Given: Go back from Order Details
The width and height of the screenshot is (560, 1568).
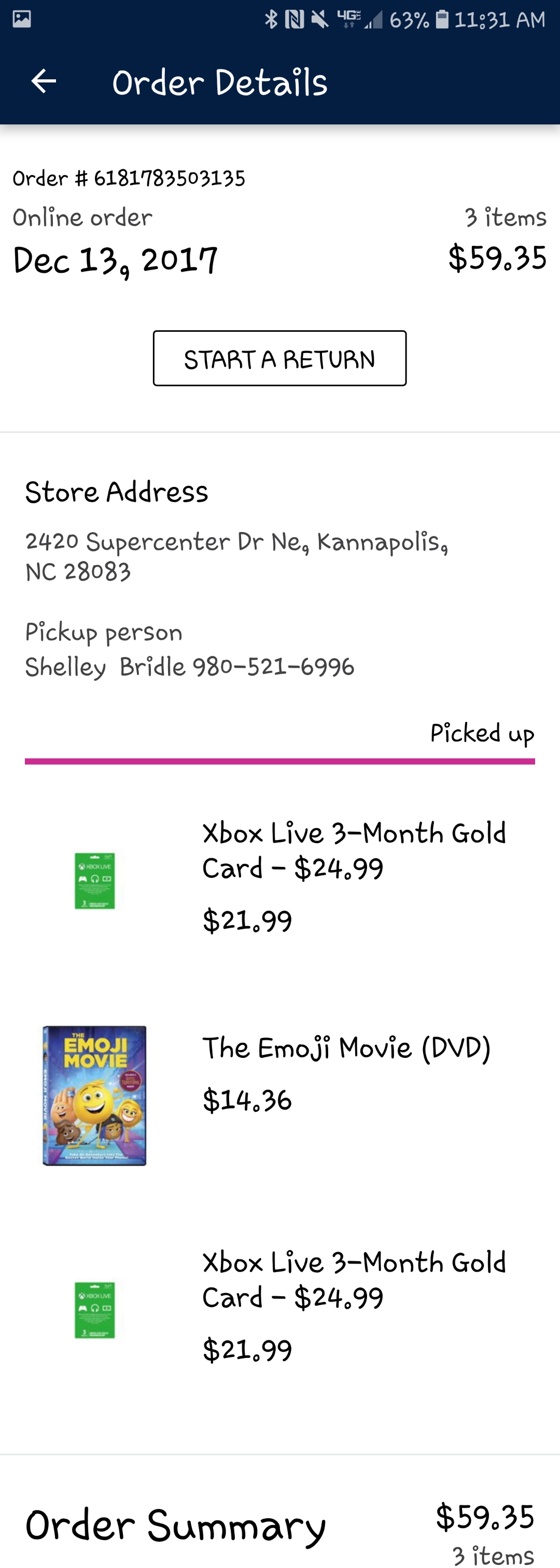Looking at the screenshot, I should [x=43, y=81].
